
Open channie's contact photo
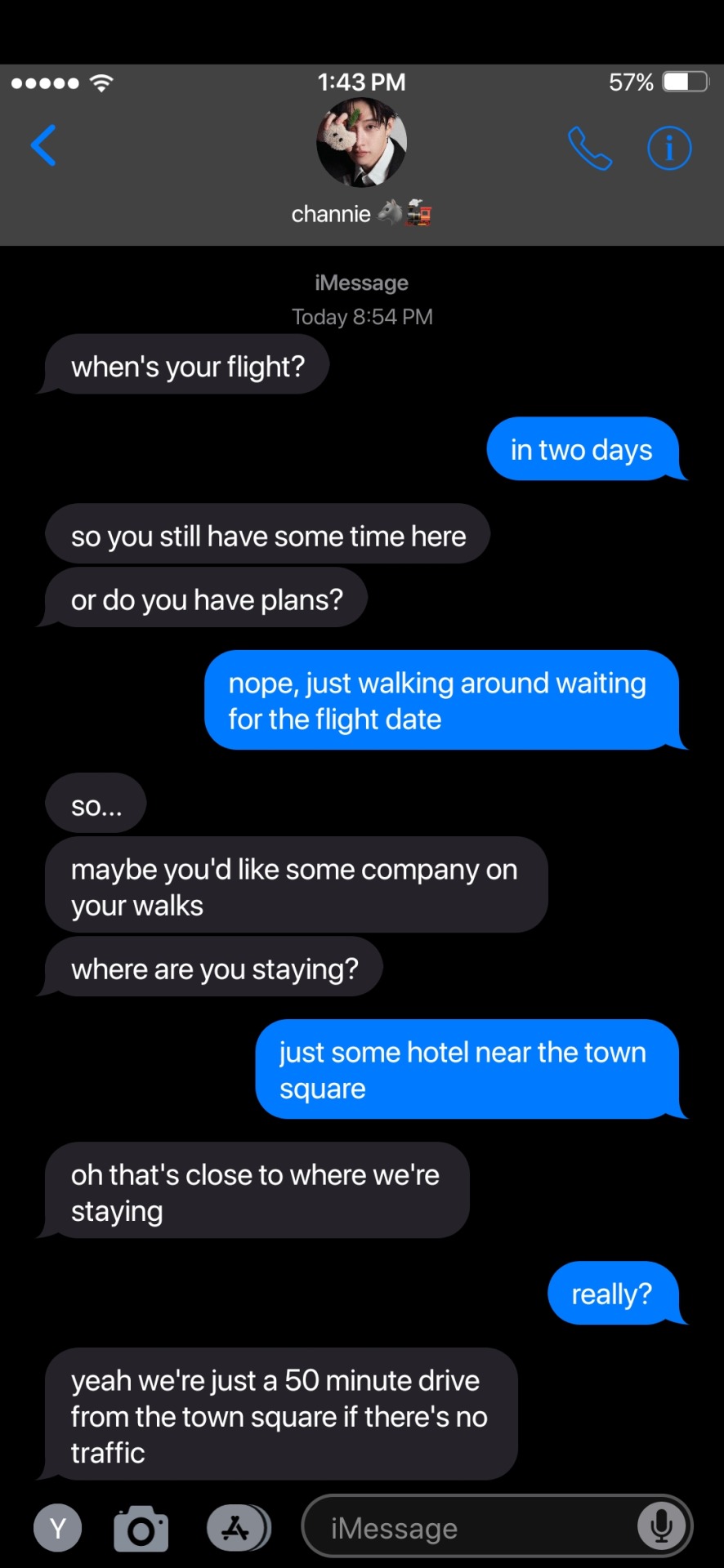click(361, 143)
